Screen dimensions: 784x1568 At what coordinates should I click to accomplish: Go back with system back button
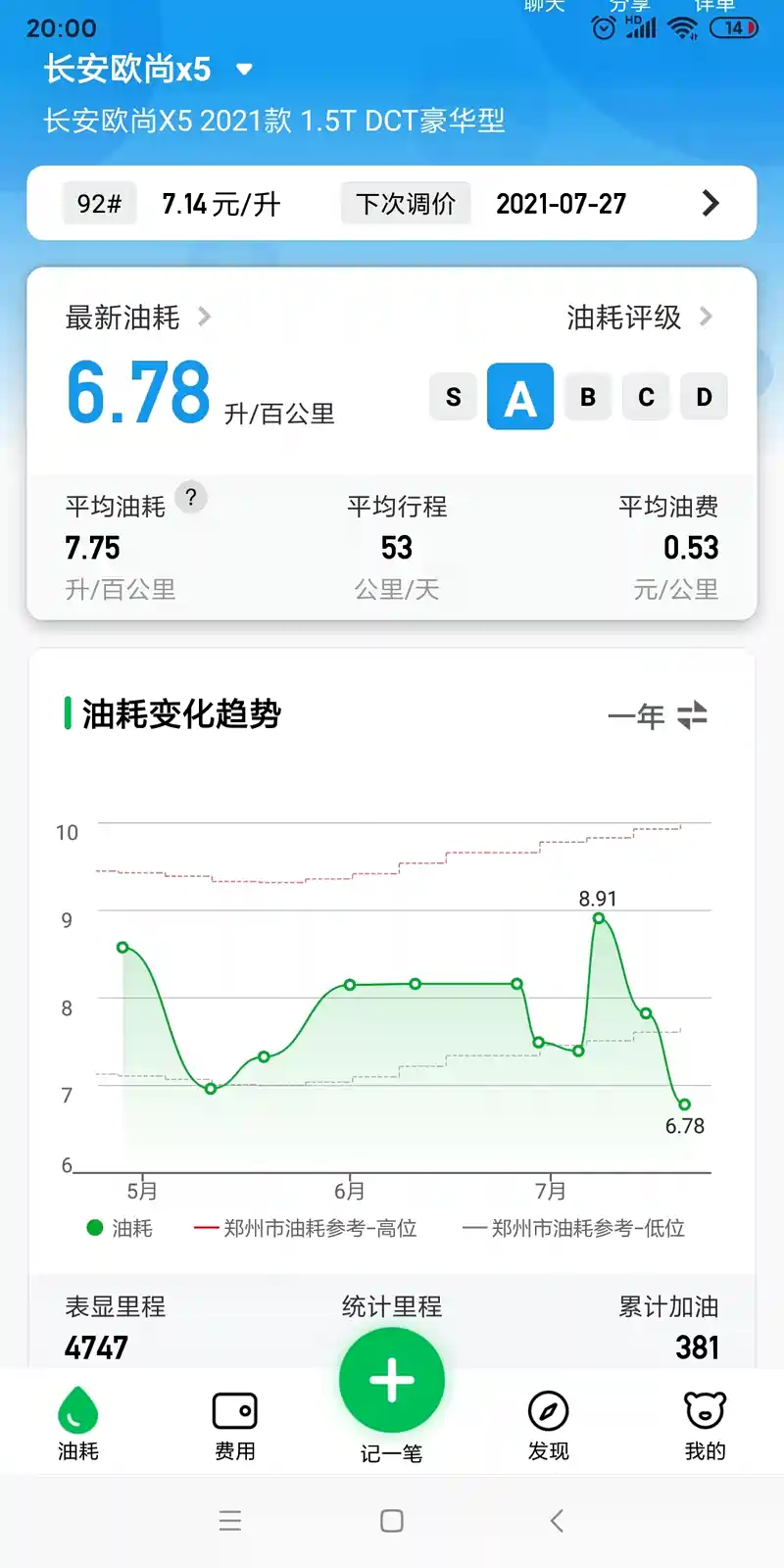click(x=557, y=1521)
